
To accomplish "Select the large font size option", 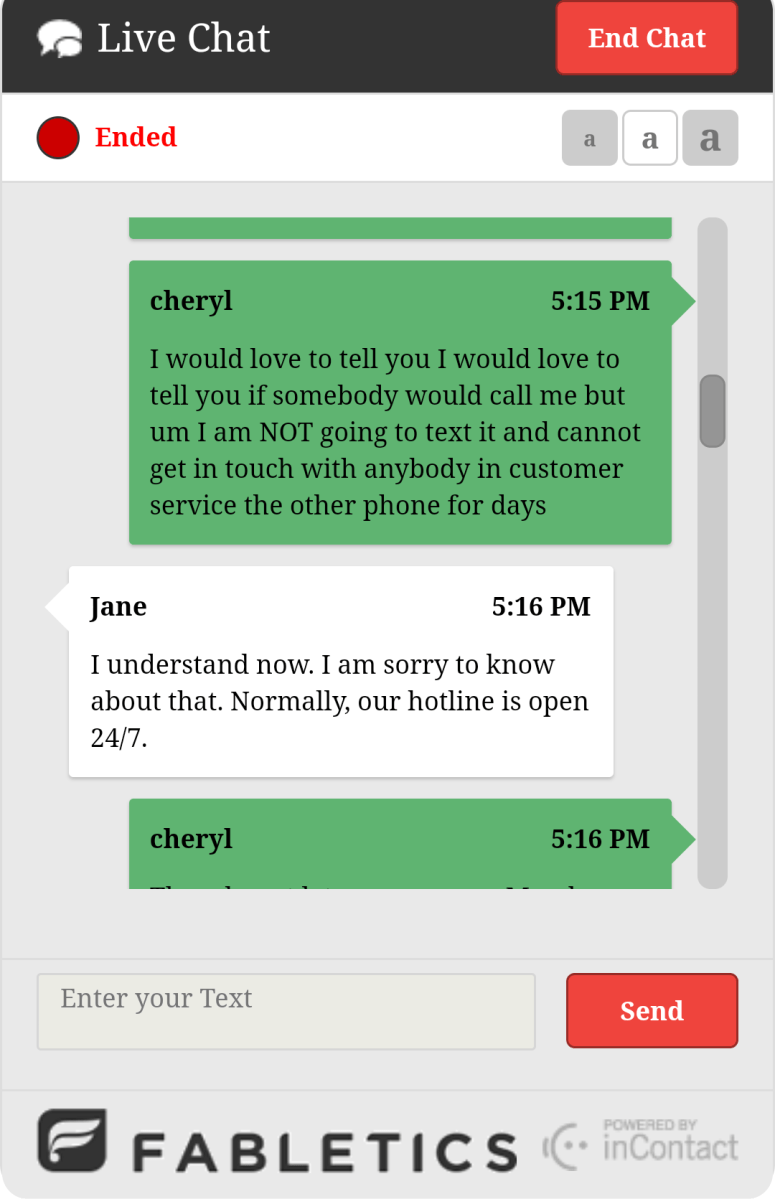I will 710,138.
